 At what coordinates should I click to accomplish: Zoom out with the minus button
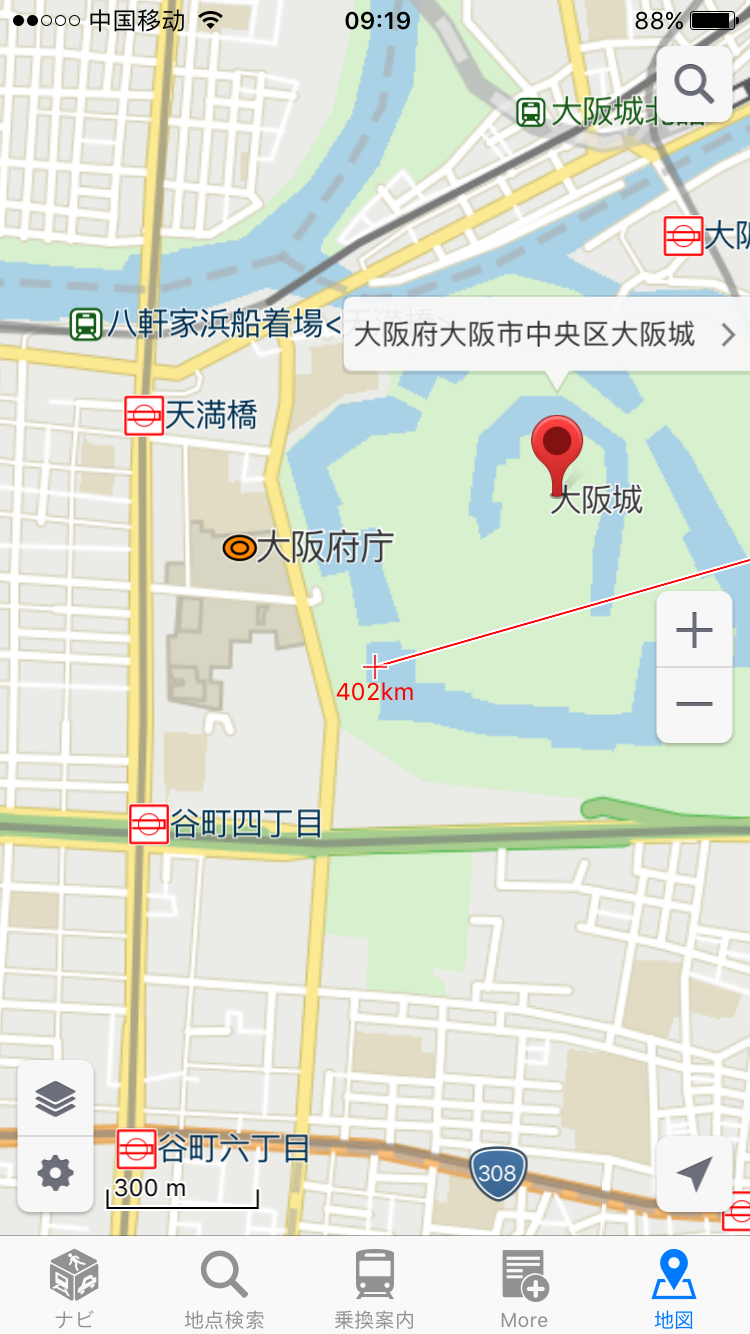pos(694,704)
